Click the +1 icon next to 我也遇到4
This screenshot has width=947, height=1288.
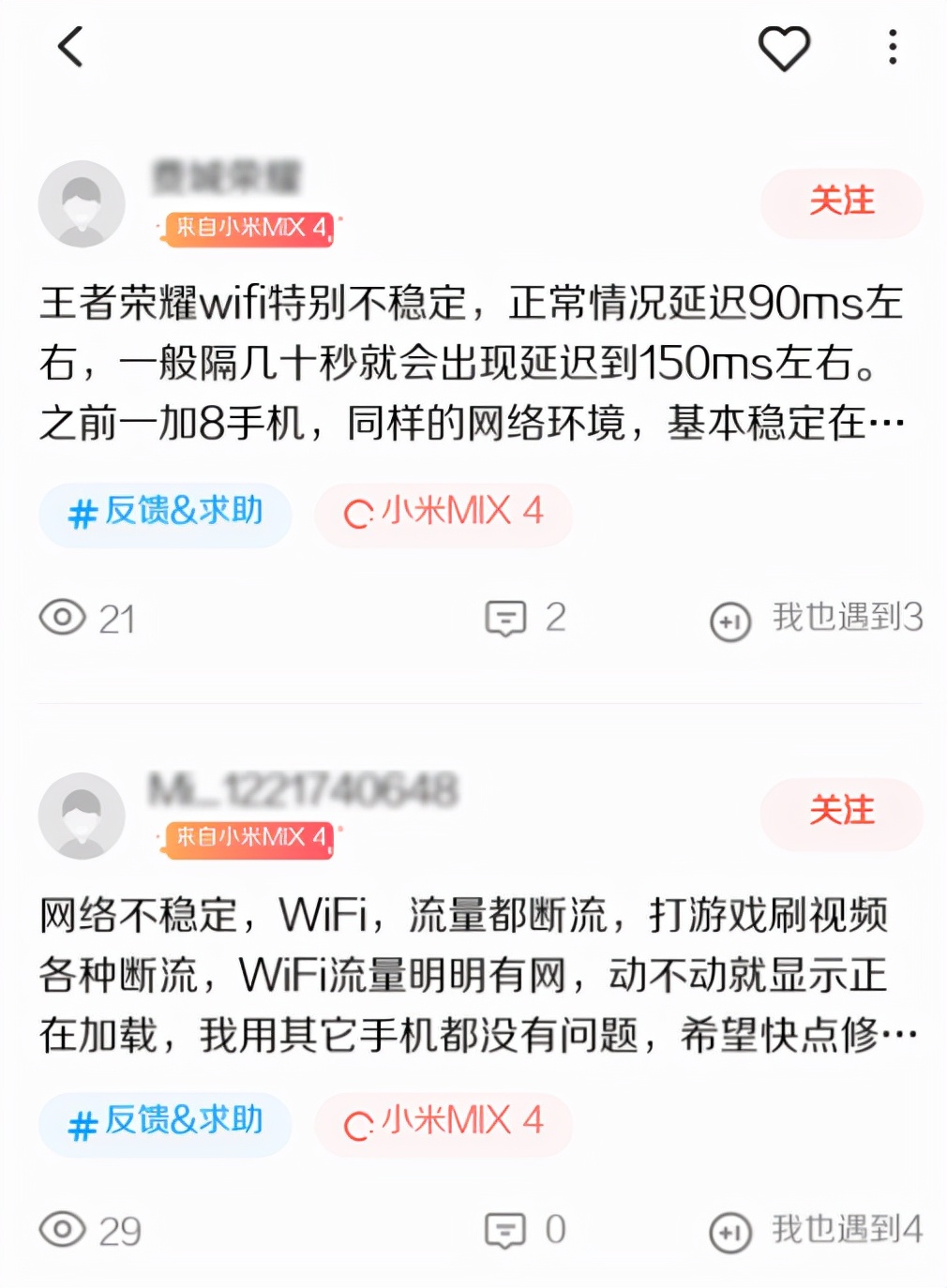[x=732, y=1231]
